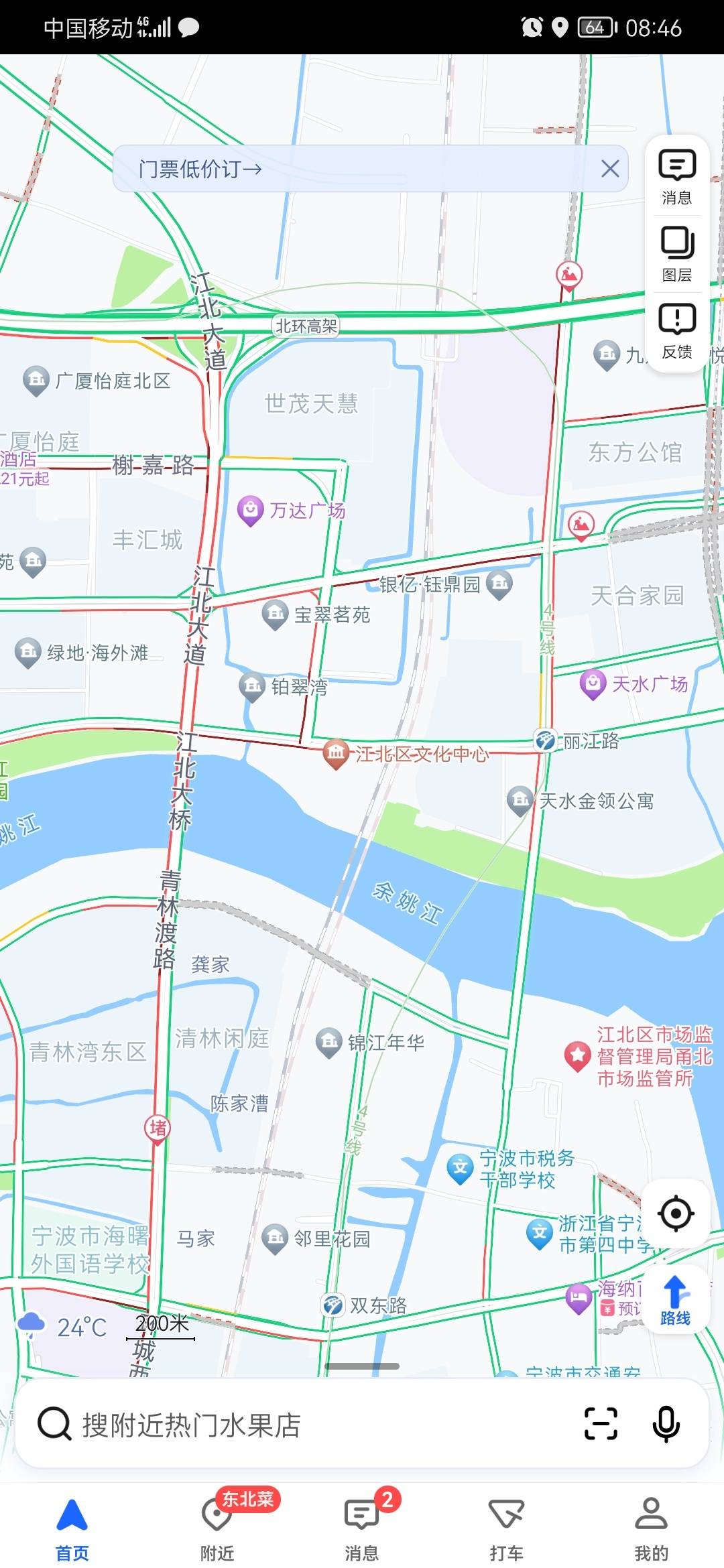Image resolution: width=724 pixels, height=1568 pixels.
Task: Select the 江北区文化中心 marker
Action: (x=336, y=754)
